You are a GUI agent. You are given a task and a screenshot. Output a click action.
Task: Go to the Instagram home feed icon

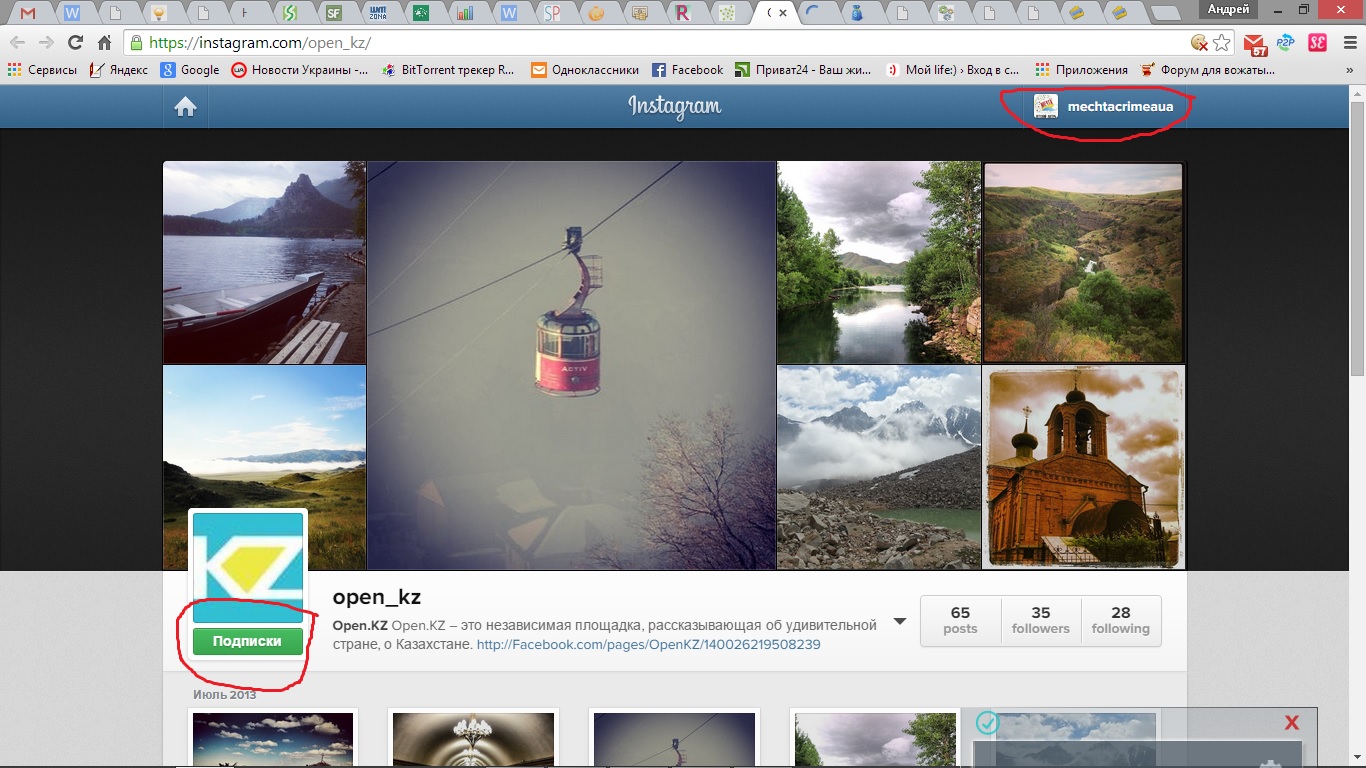(185, 107)
